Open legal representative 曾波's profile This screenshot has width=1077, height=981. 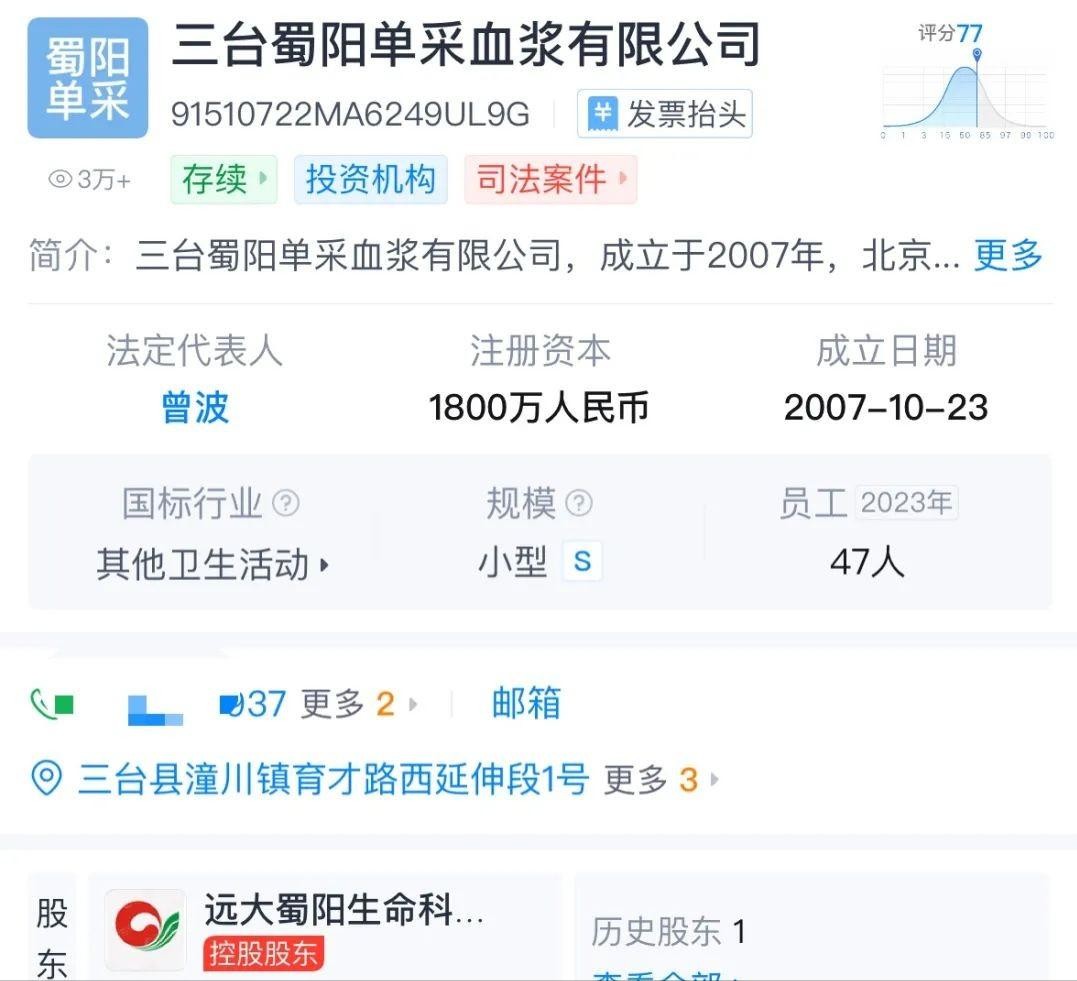[195, 408]
